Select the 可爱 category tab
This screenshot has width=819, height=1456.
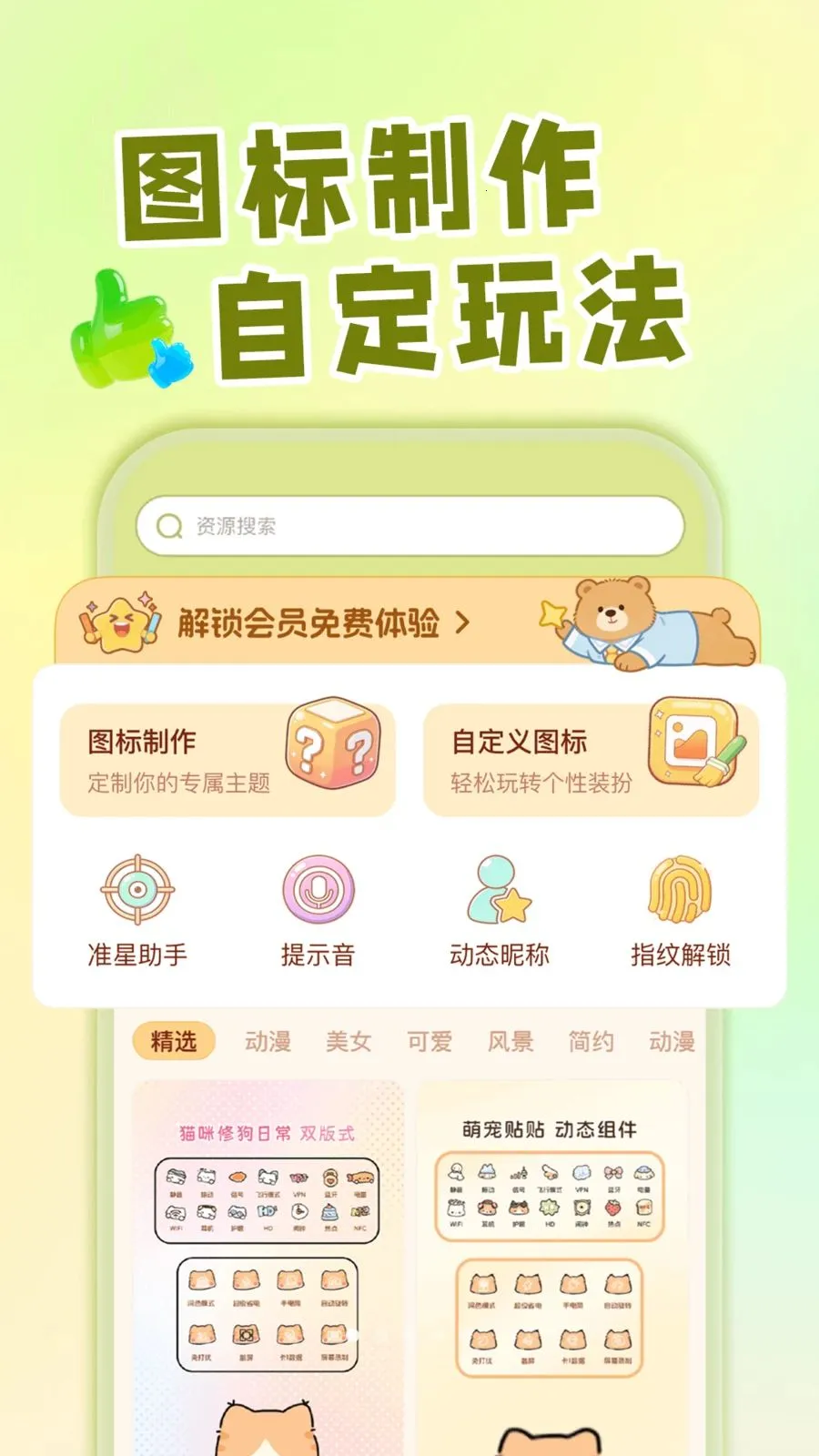(x=430, y=1040)
